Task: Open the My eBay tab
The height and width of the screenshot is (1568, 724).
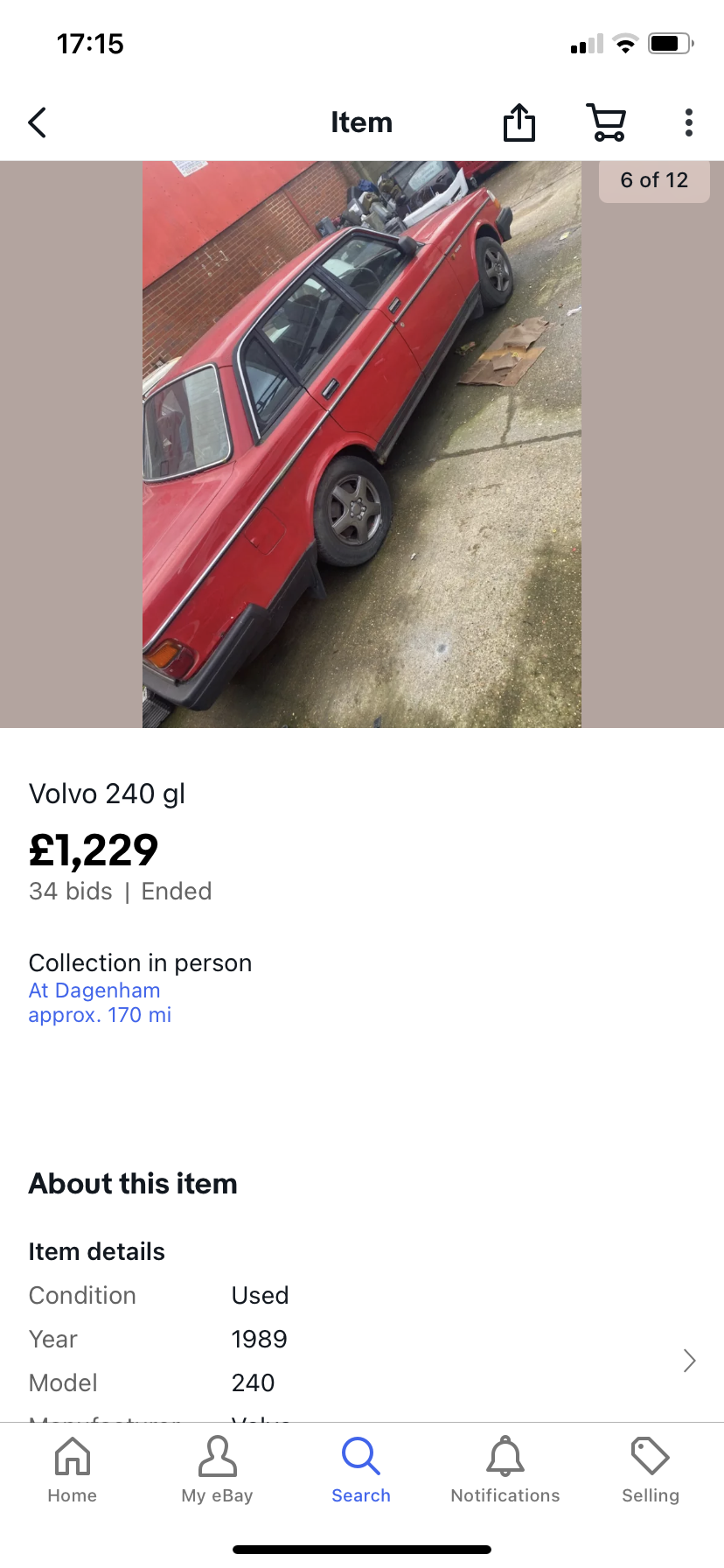Action: [217, 1470]
